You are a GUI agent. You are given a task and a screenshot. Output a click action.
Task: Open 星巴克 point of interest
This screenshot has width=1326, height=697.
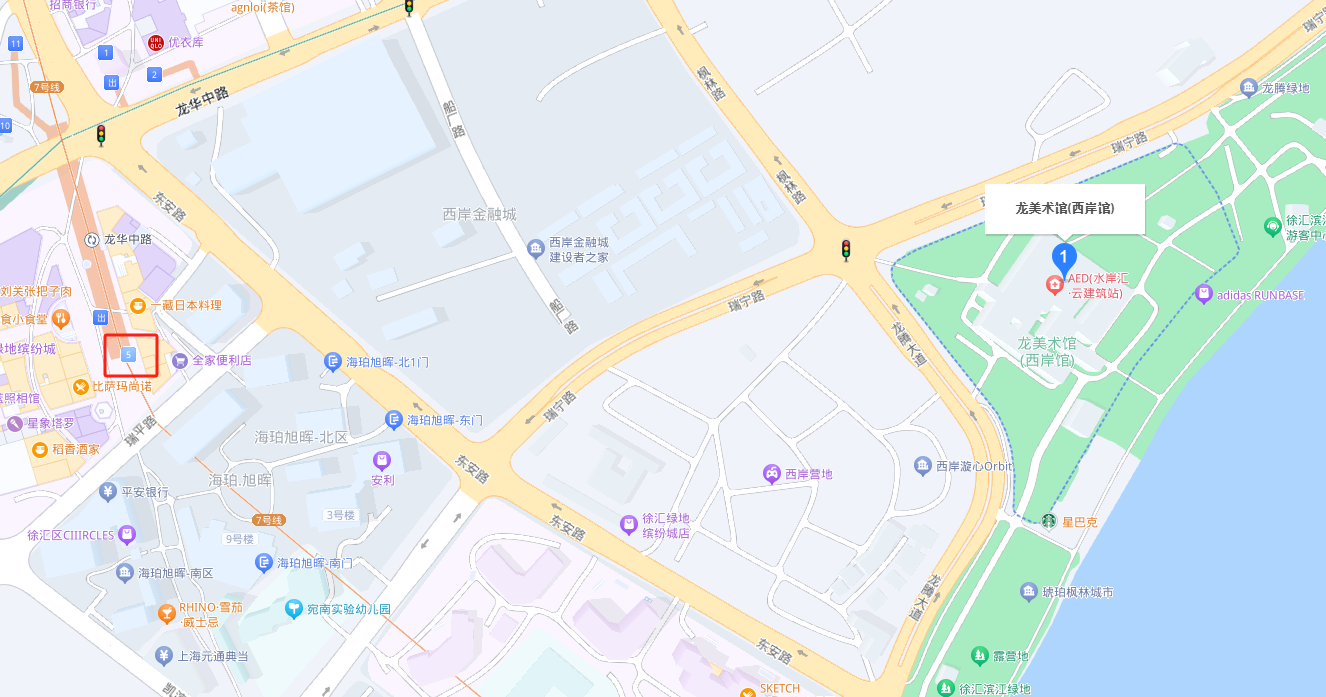(x=1049, y=521)
